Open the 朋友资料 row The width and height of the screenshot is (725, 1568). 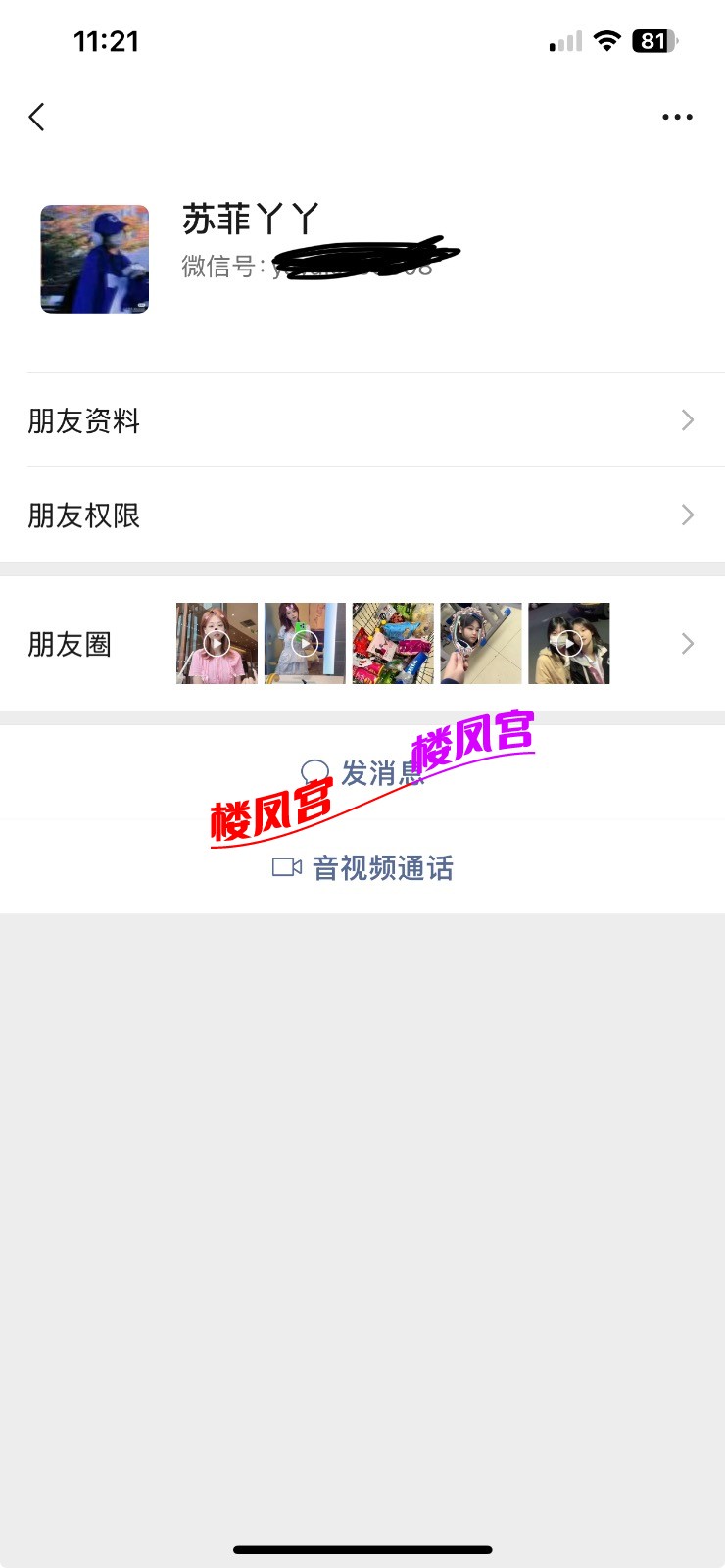pos(362,420)
